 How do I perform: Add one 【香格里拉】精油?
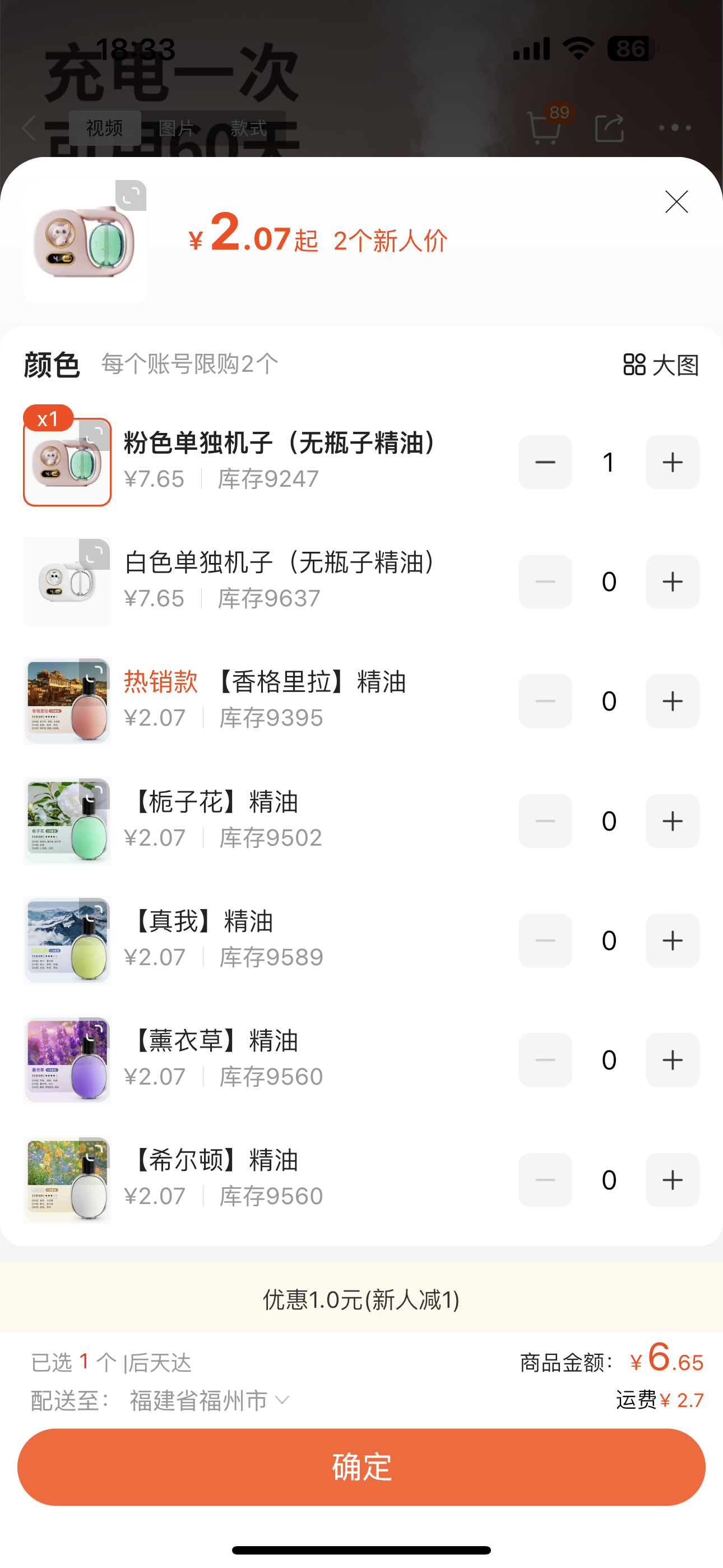[672, 701]
